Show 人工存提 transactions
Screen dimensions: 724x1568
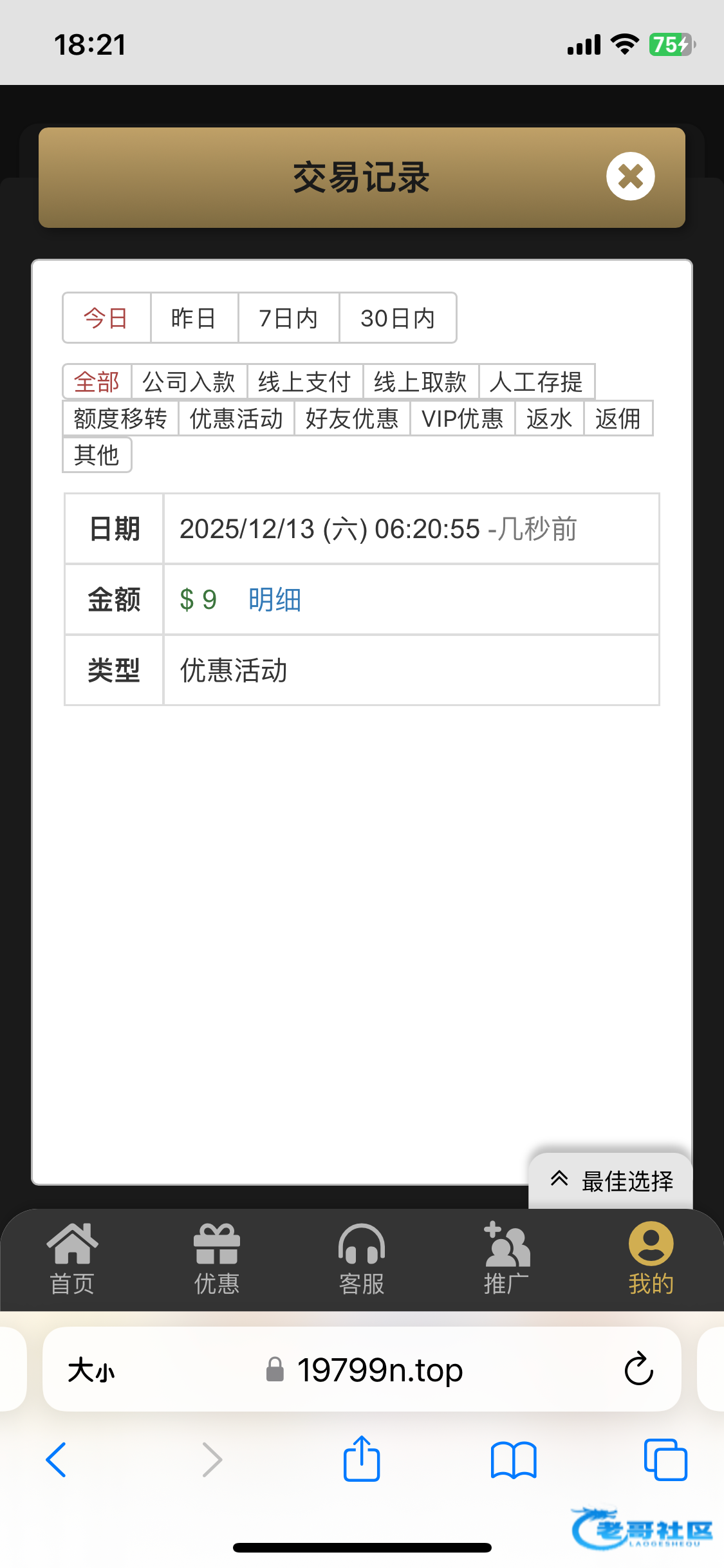(536, 382)
